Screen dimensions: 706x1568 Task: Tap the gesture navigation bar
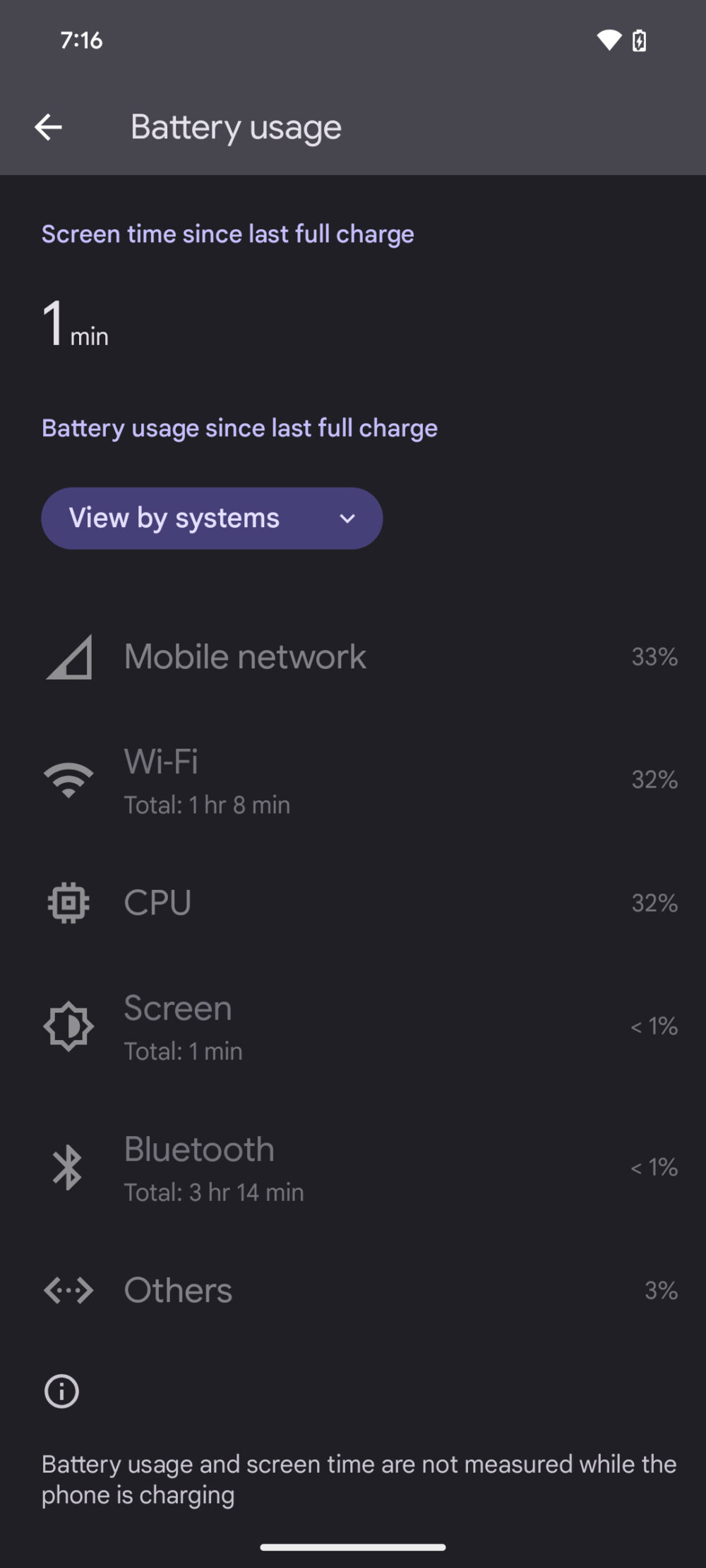pyautogui.click(x=353, y=1545)
